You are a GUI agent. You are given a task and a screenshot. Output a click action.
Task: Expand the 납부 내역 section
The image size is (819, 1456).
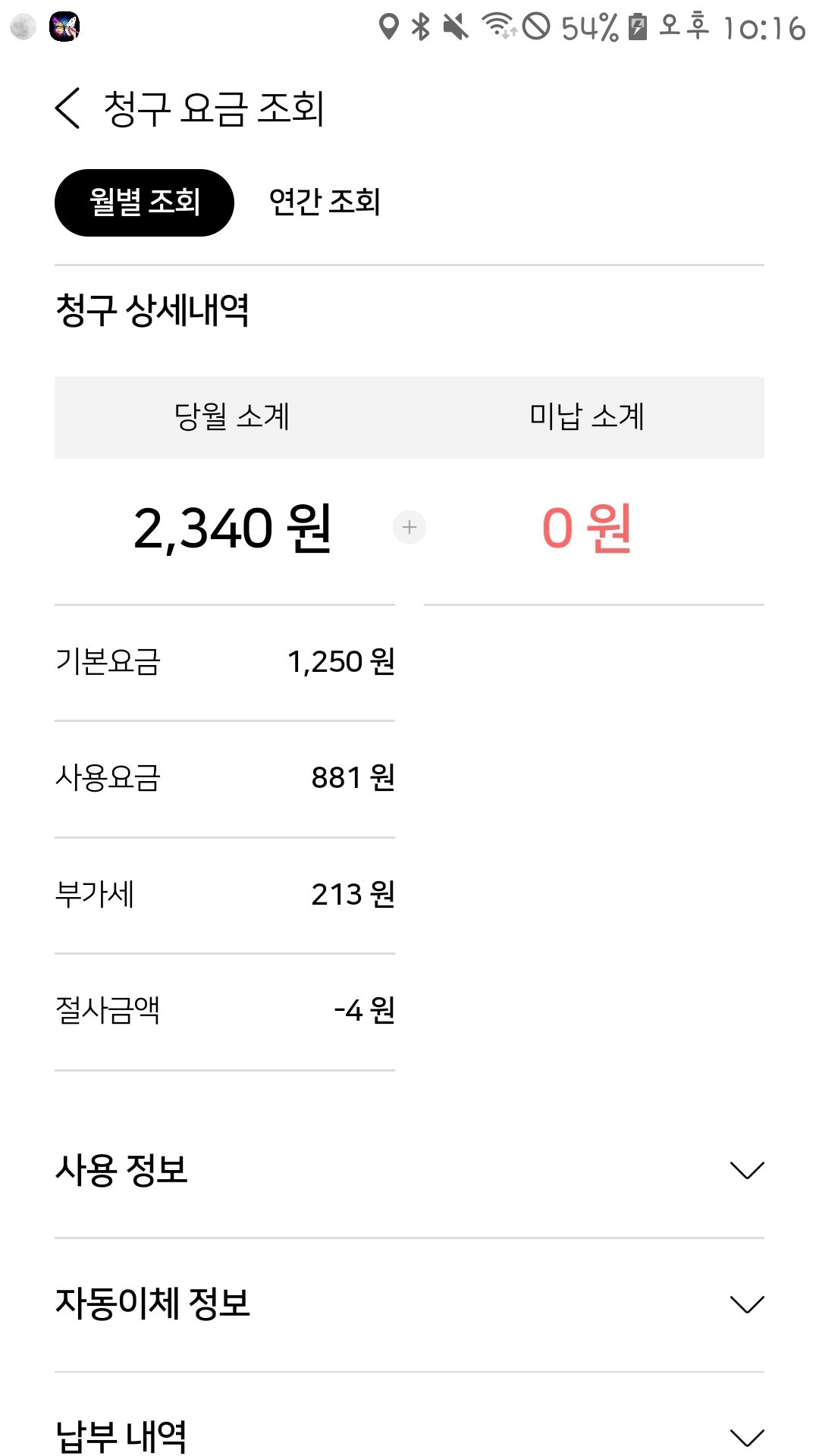pyautogui.click(x=746, y=1436)
